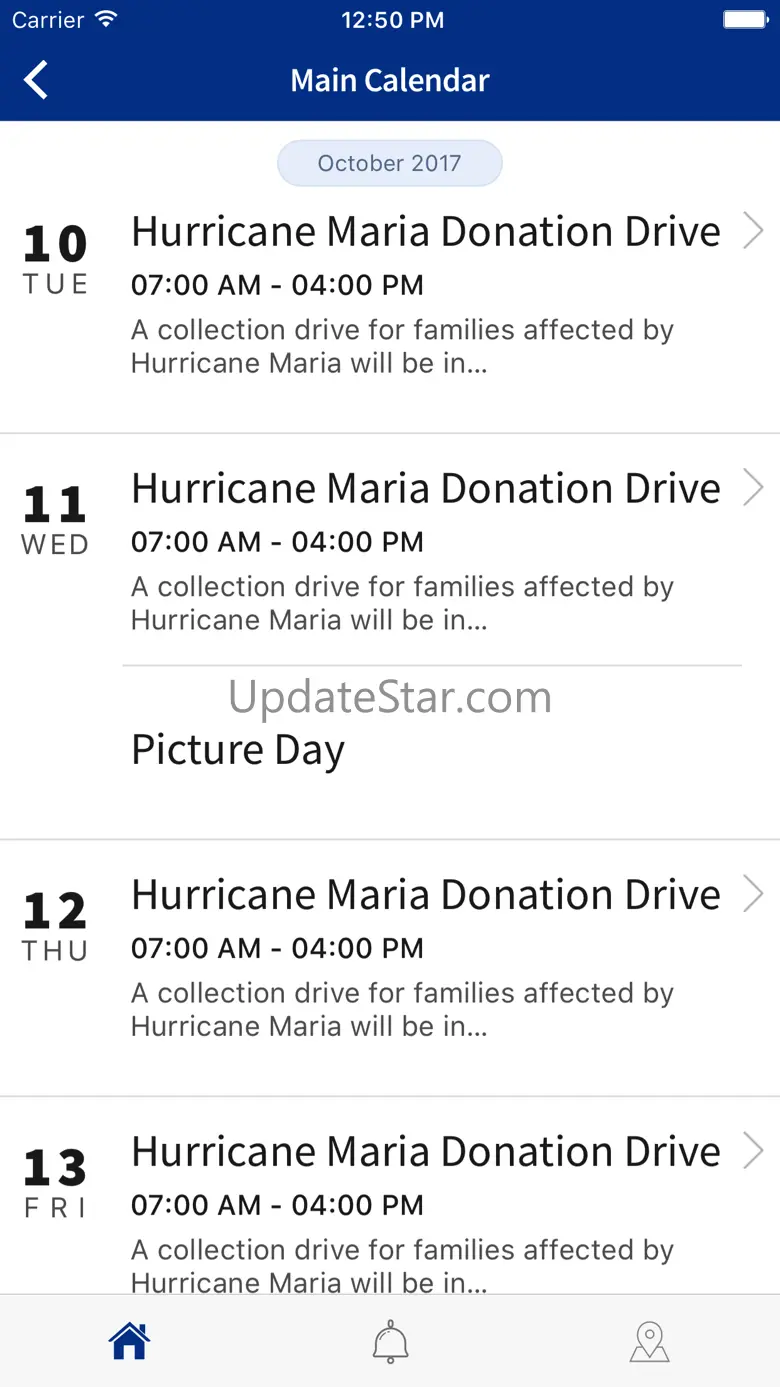This screenshot has width=780, height=1387.
Task: Switch to the home tab
Action: [129, 1341]
